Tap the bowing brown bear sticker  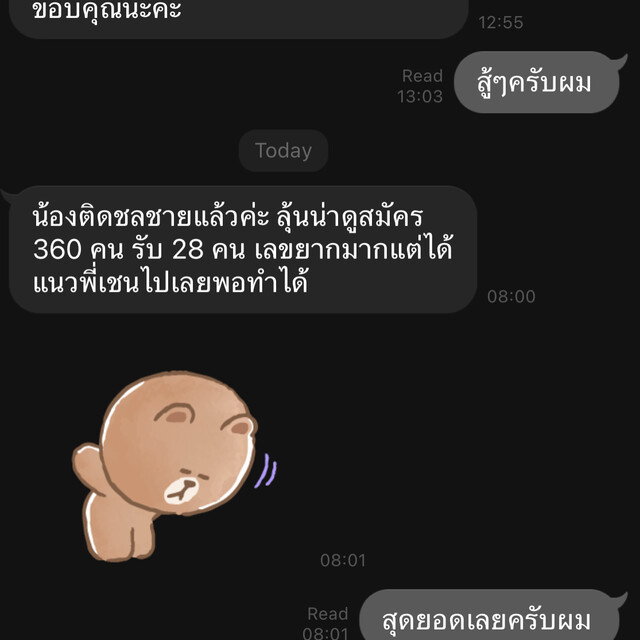(175, 460)
